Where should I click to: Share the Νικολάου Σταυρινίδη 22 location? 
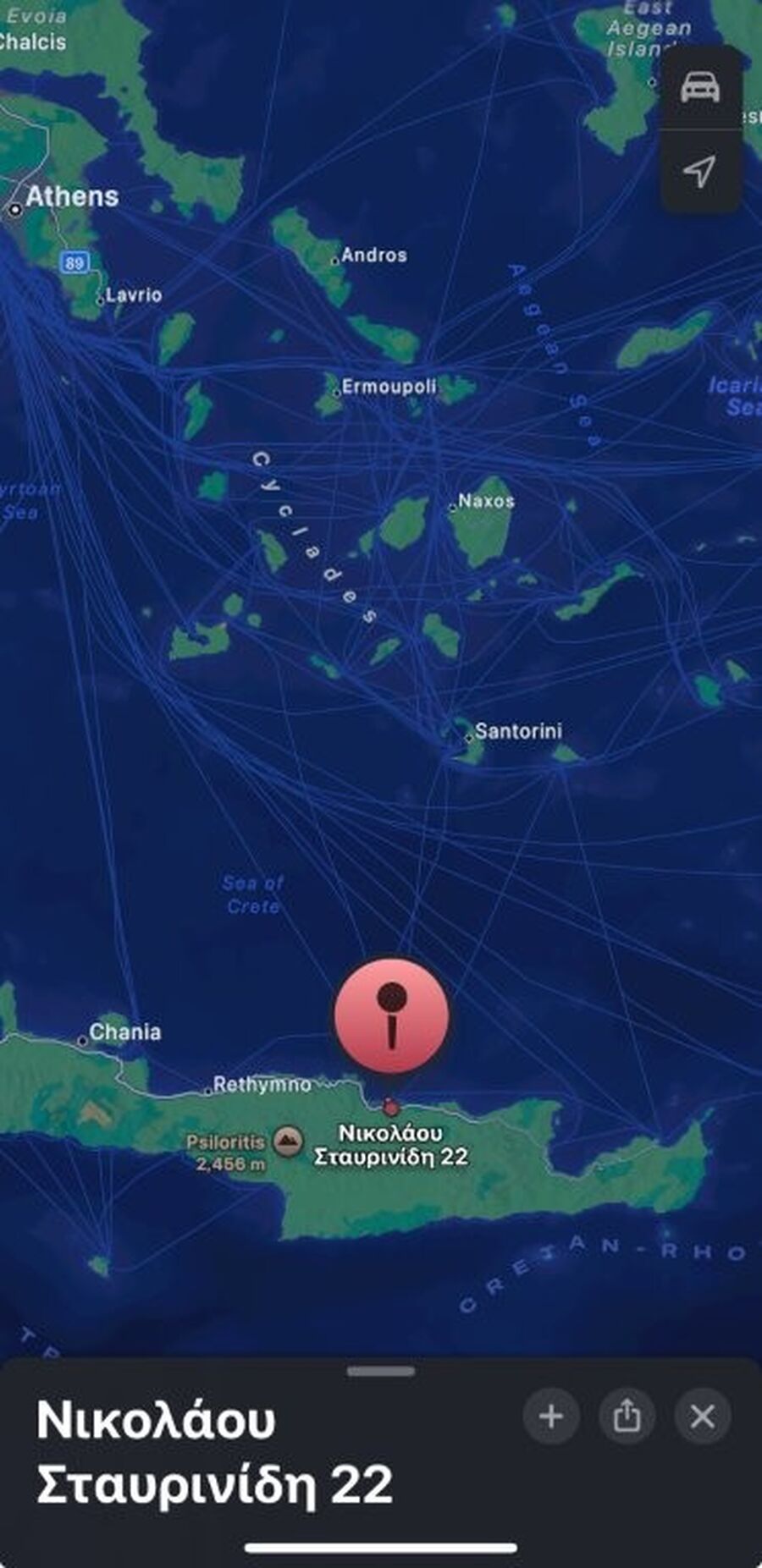[627, 1416]
